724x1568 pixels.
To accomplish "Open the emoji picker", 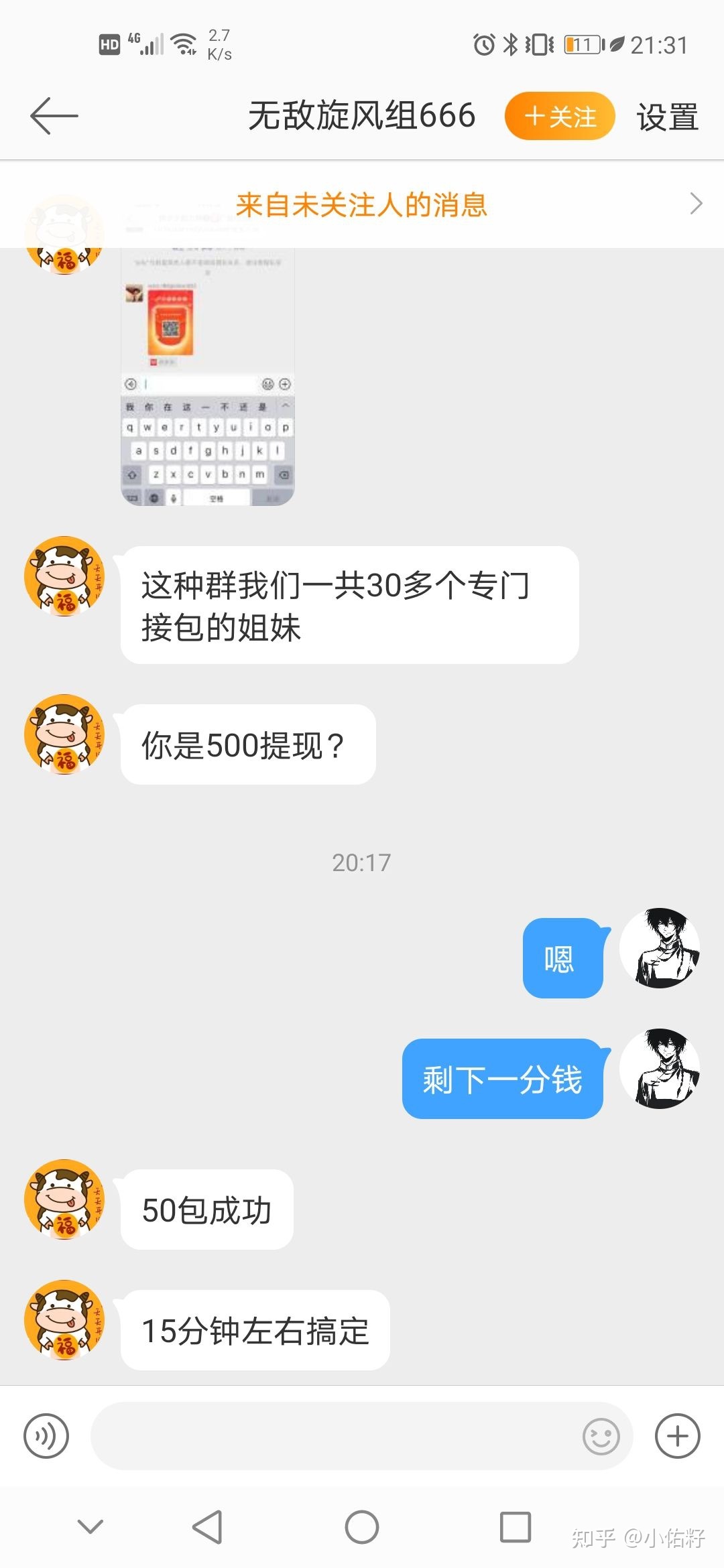I will [x=601, y=1436].
